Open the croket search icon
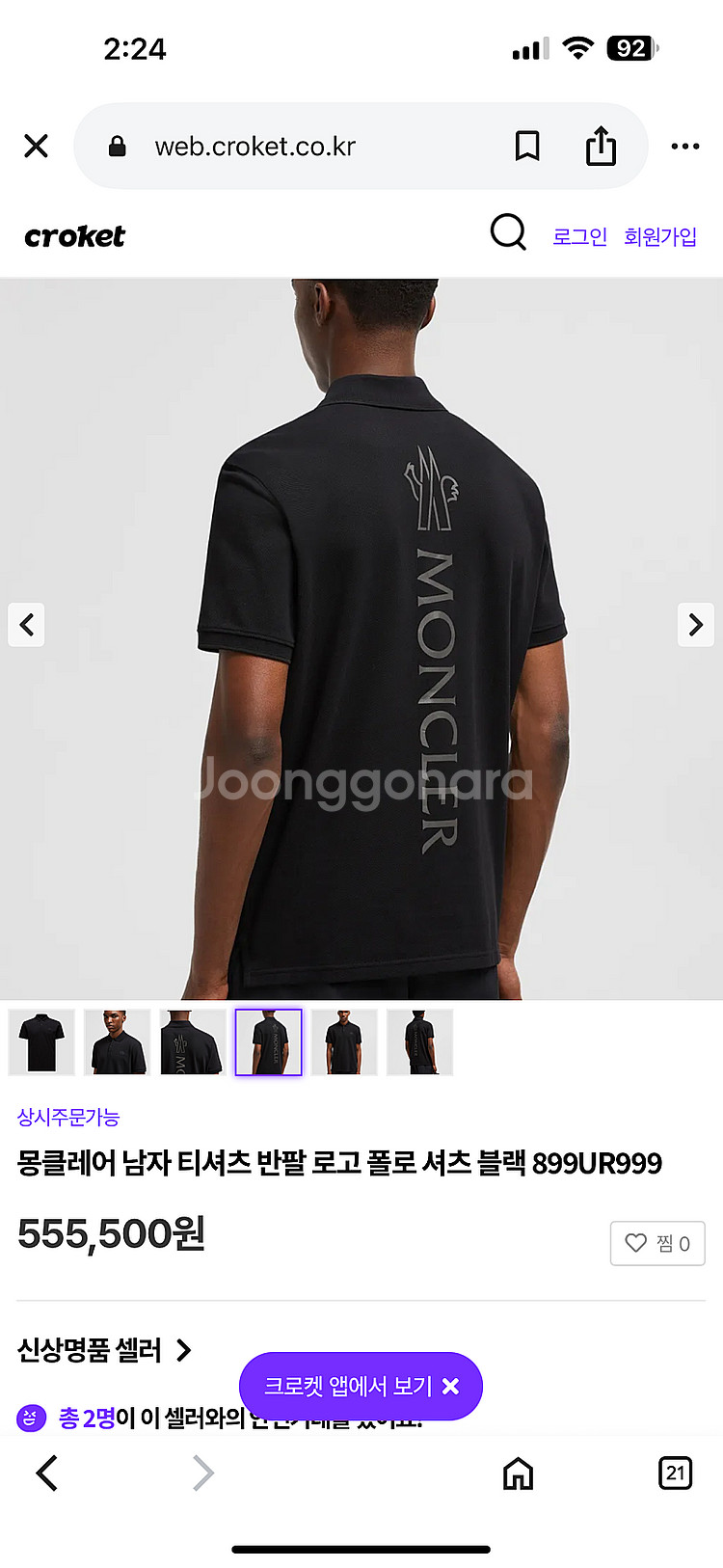The width and height of the screenshot is (723, 1568). [x=508, y=232]
